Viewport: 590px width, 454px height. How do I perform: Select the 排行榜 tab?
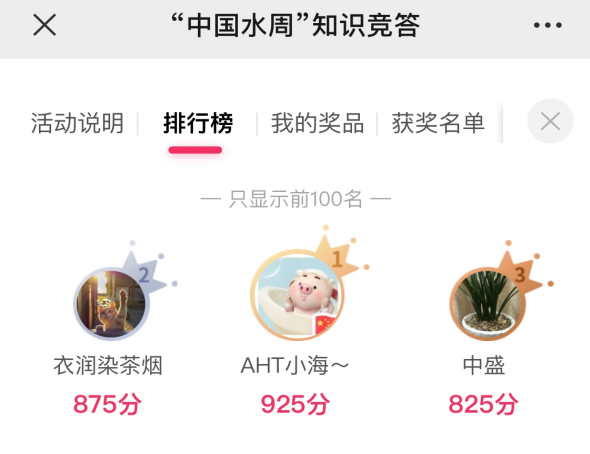click(x=198, y=123)
